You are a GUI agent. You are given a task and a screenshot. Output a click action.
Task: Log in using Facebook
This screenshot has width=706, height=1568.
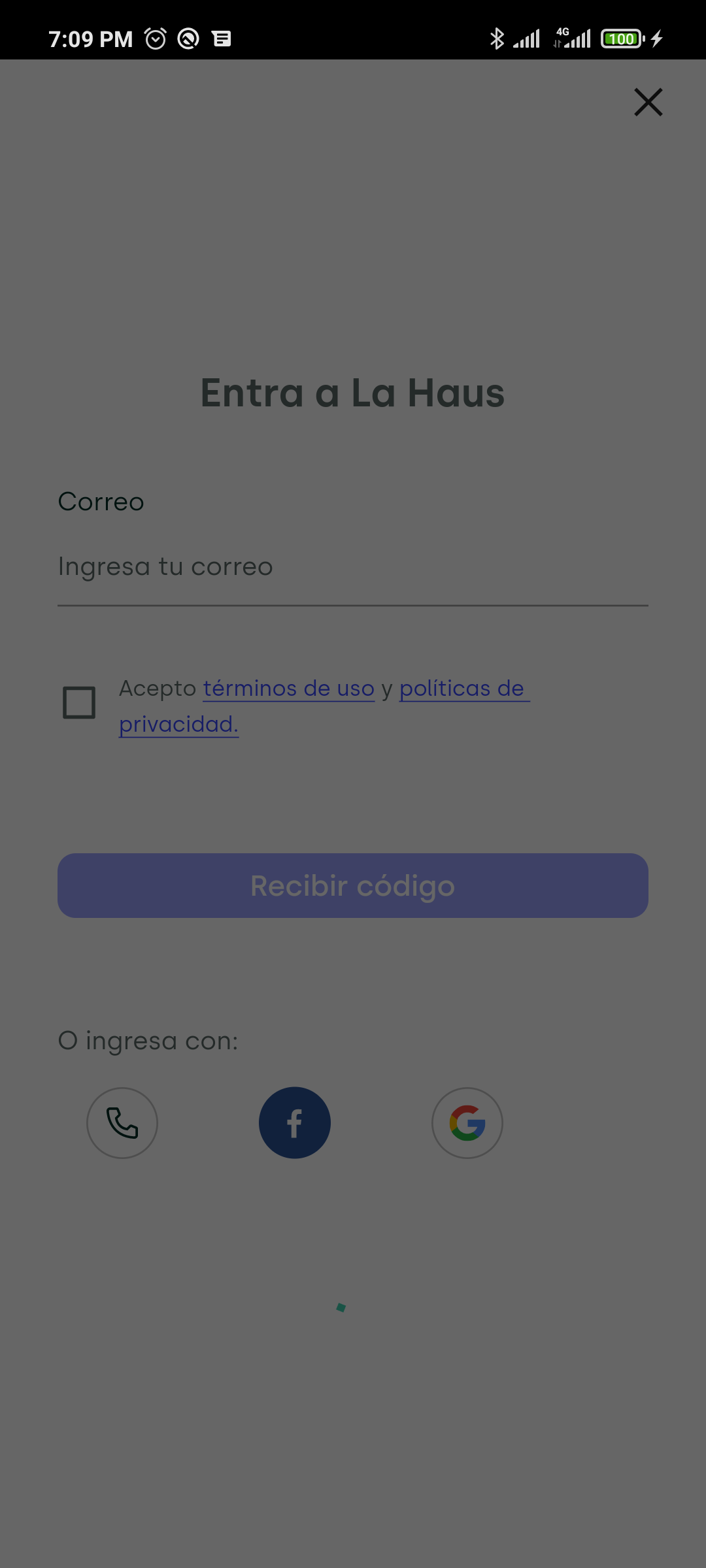(x=295, y=1122)
